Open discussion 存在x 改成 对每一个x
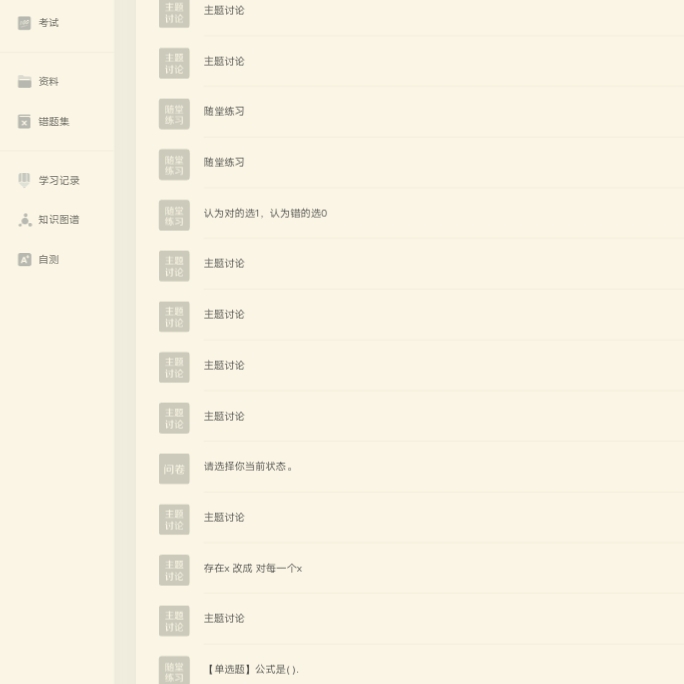The height and width of the screenshot is (684, 684). tap(252, 568)
